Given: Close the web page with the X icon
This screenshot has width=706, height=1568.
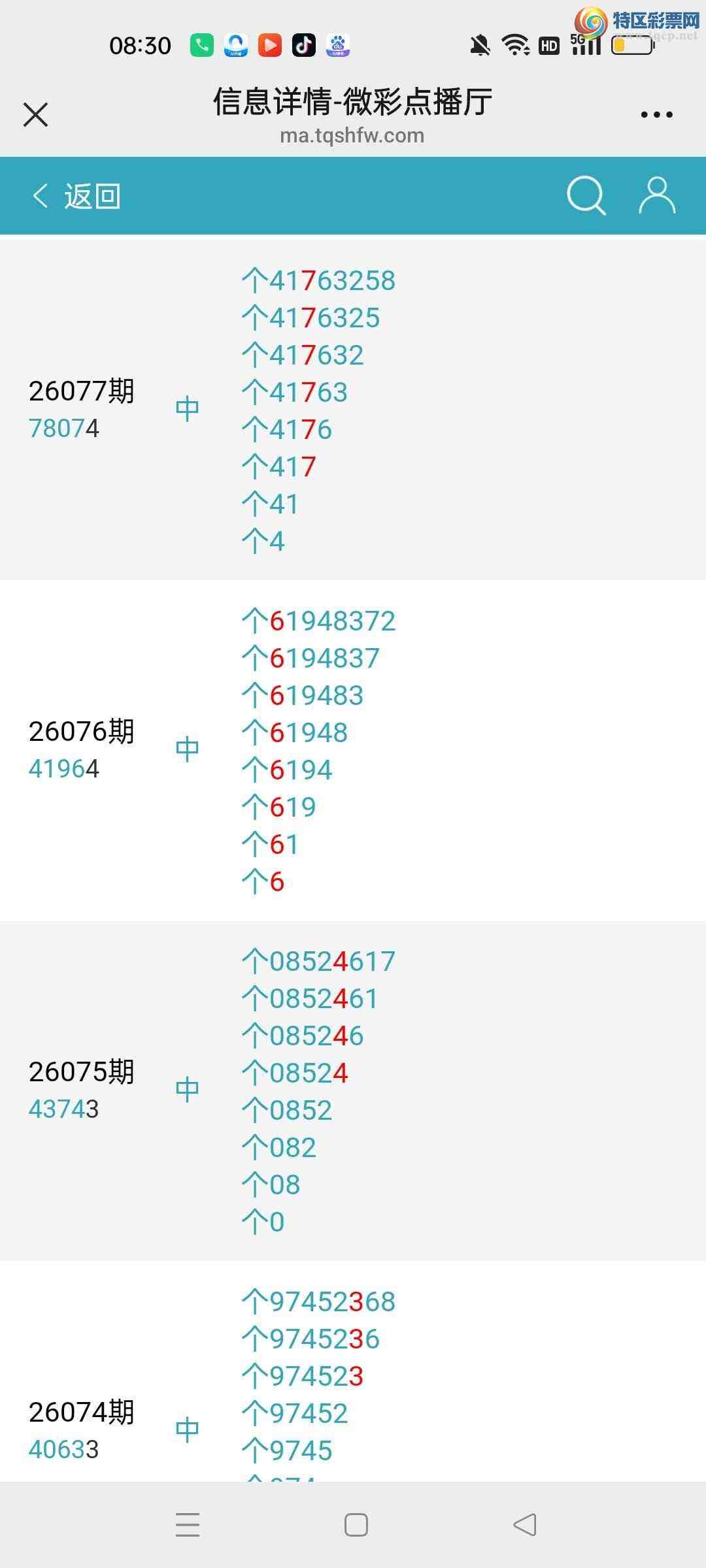Looking at the screenshot, I should pos(35,115).
